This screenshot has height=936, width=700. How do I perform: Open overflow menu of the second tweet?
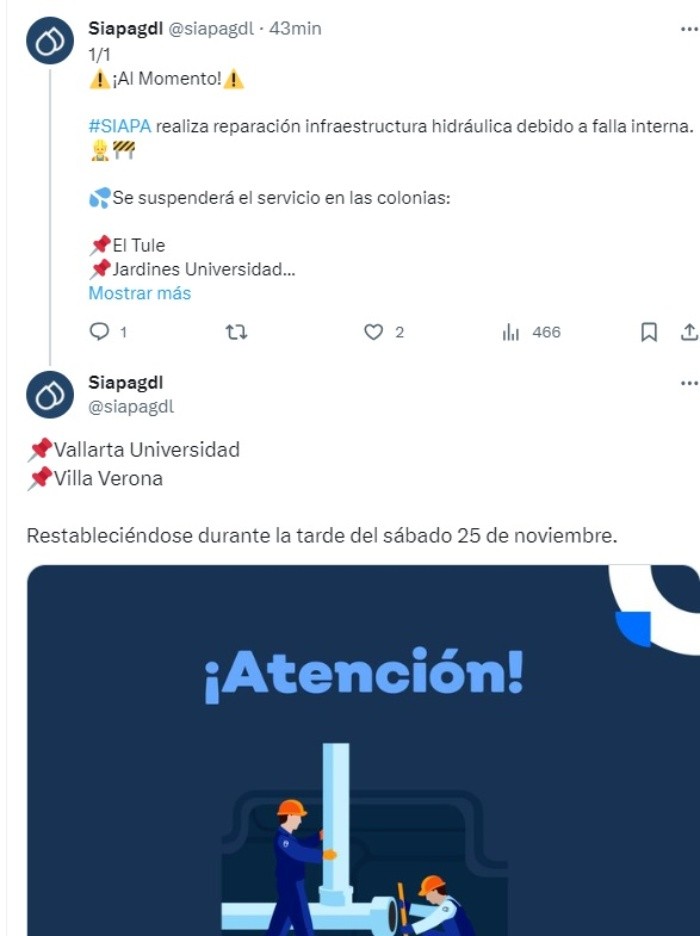coord(688,383)
